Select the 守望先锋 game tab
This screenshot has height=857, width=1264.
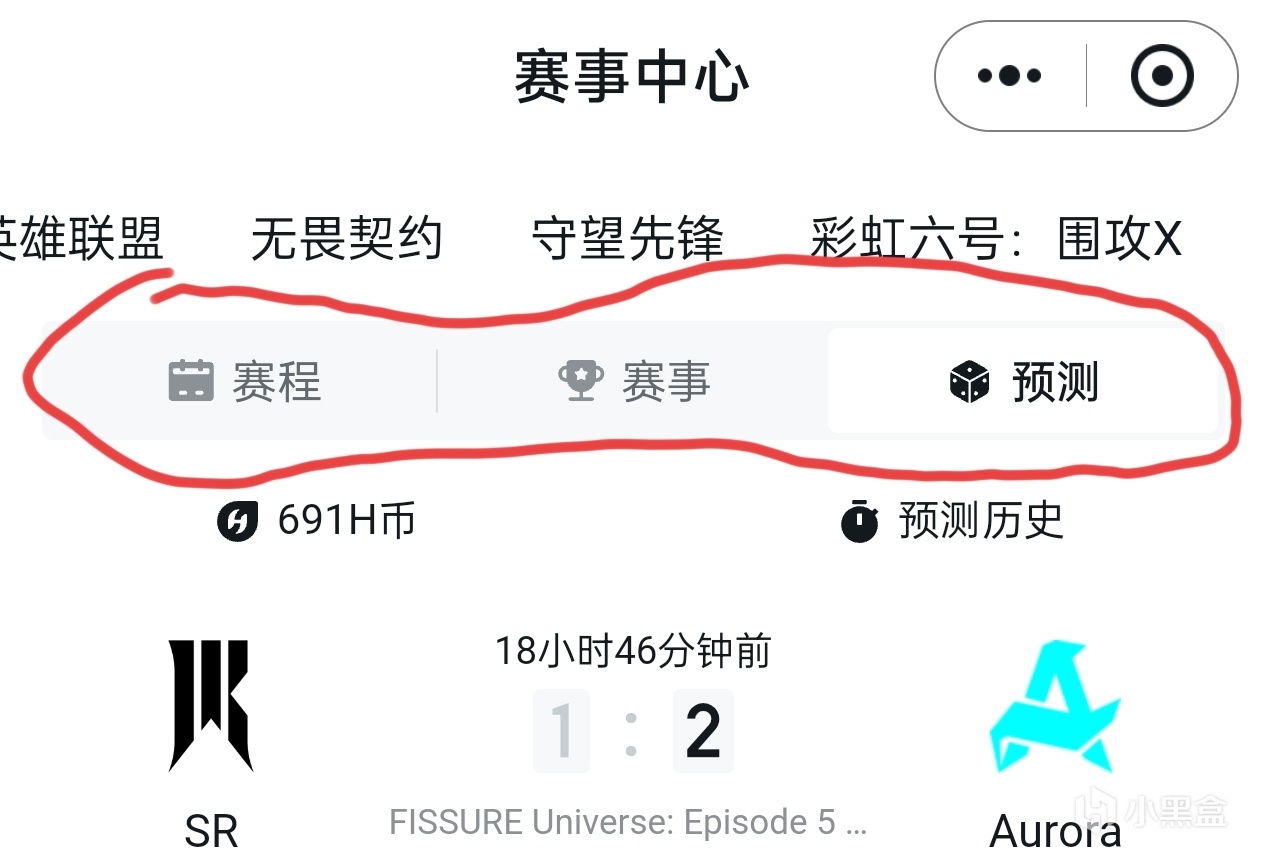pyautogui.click(x=627, y=239)
